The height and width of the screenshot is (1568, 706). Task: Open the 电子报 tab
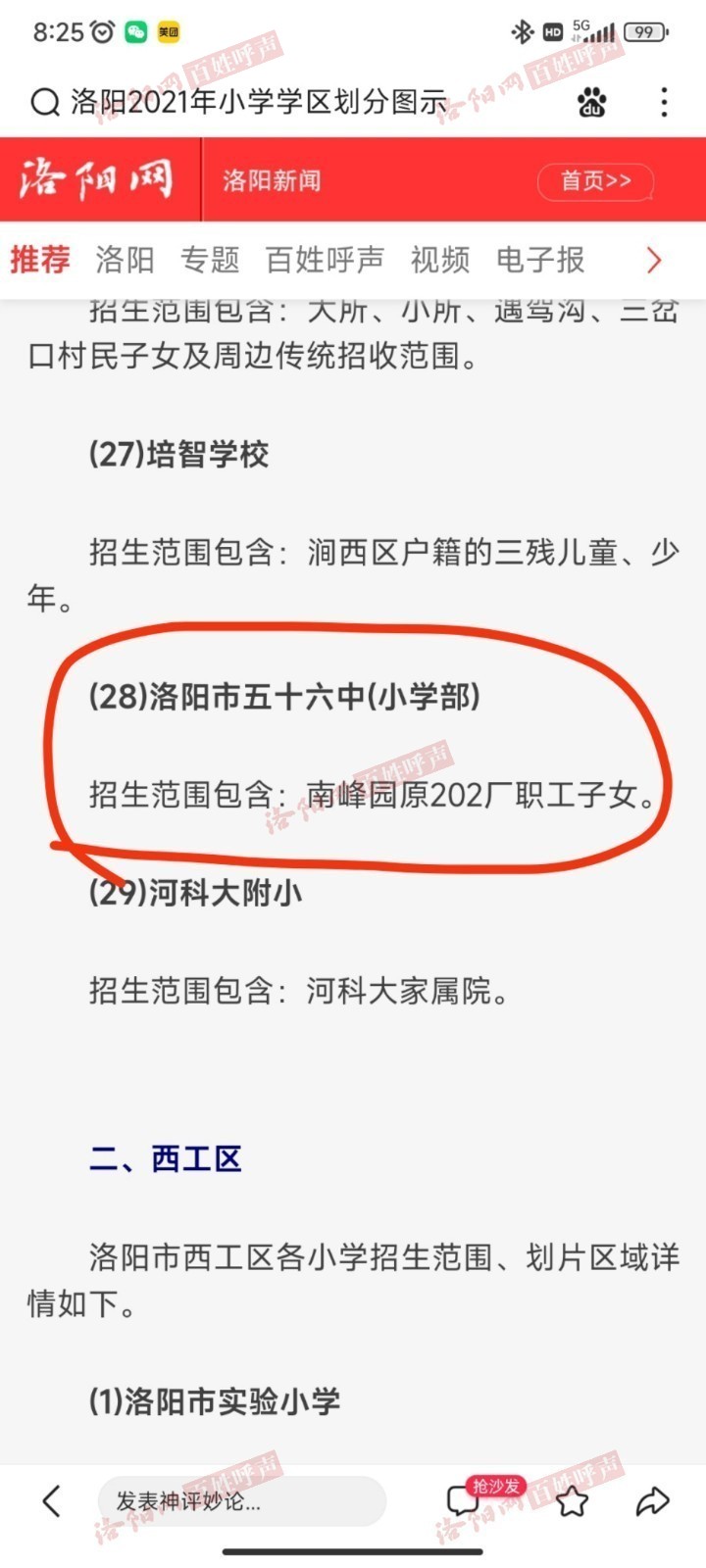click(540, 260)
